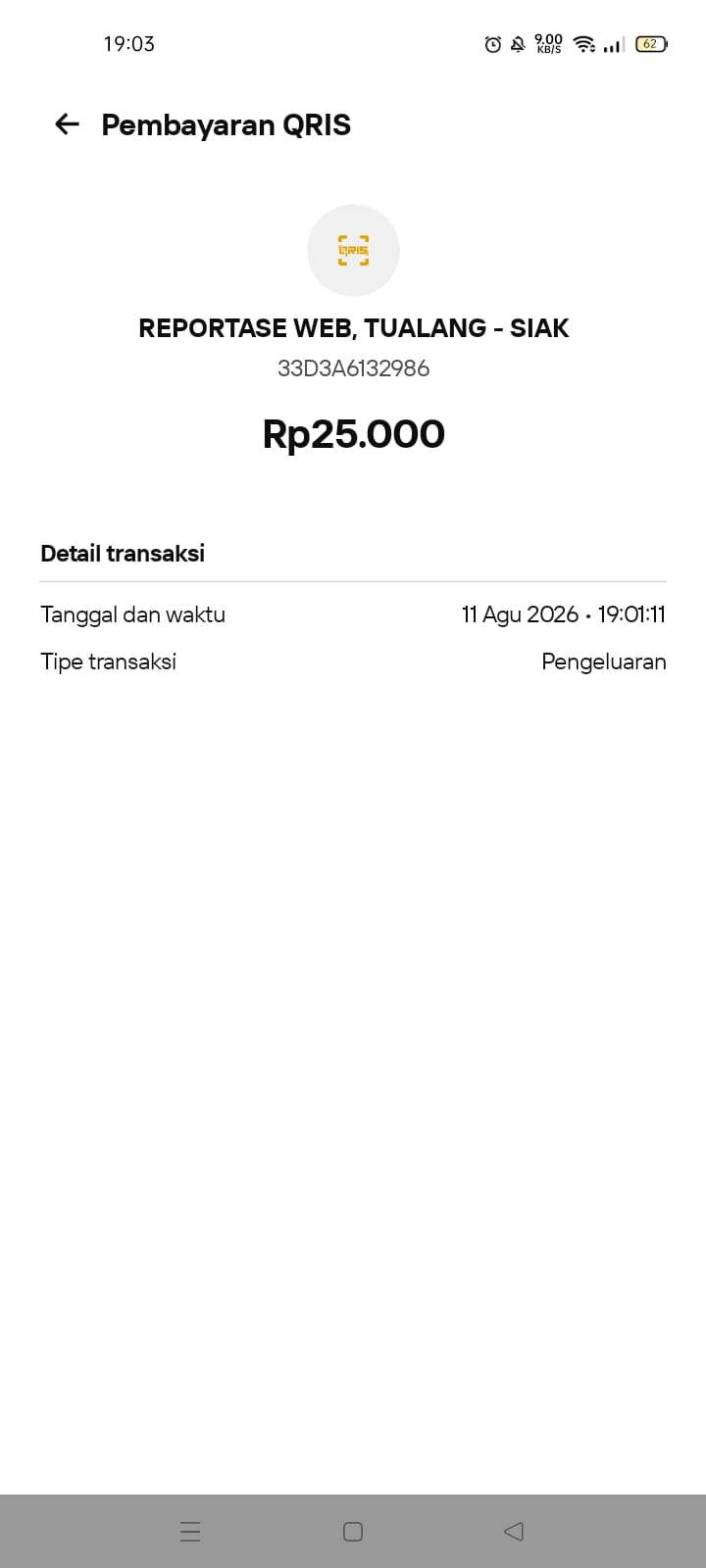
Task: Go back from the Pembayaran QRIS screen
Action: pyautogui.click(x=67, y=124)
